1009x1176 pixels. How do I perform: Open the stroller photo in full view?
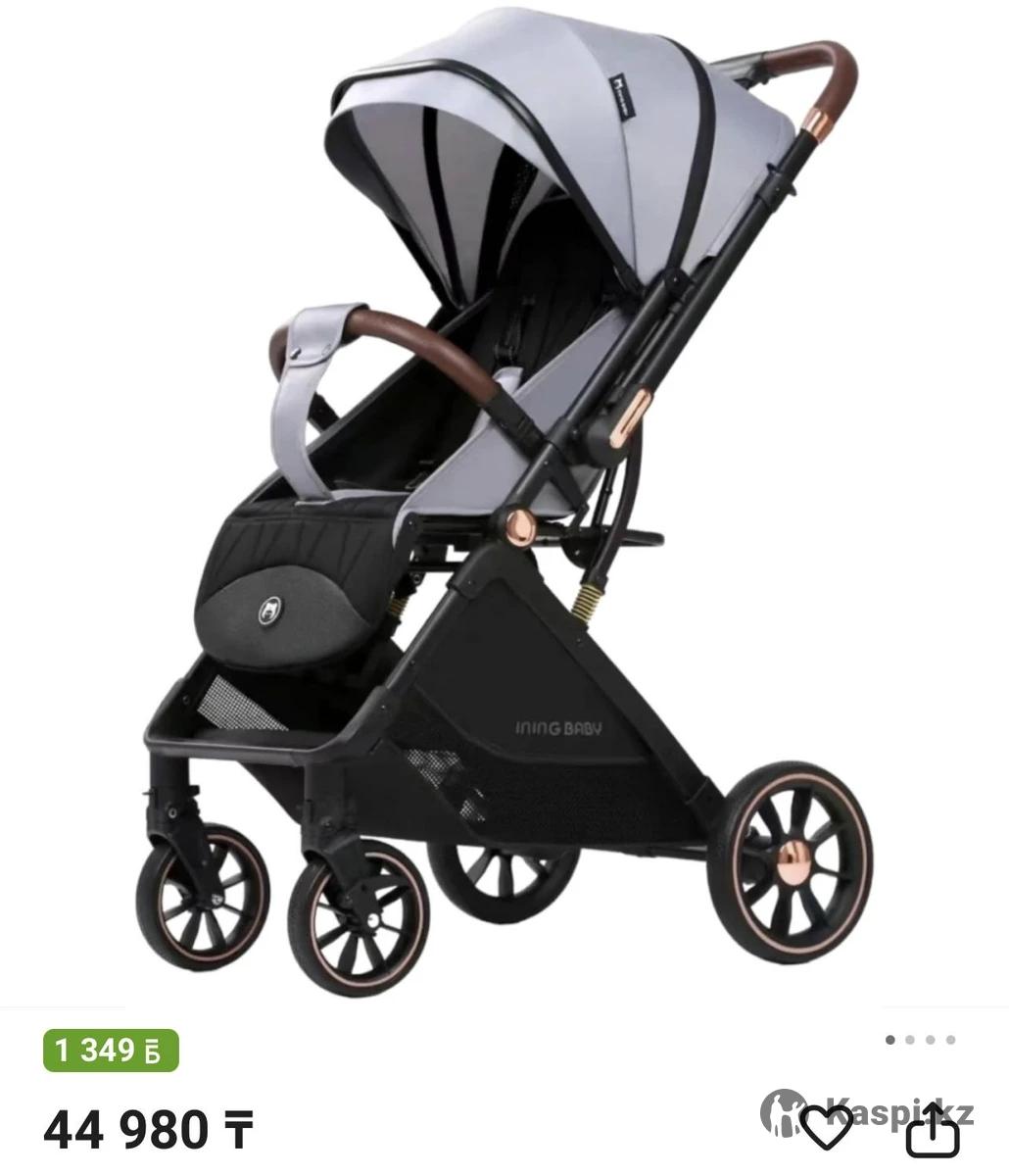[504, 500]
